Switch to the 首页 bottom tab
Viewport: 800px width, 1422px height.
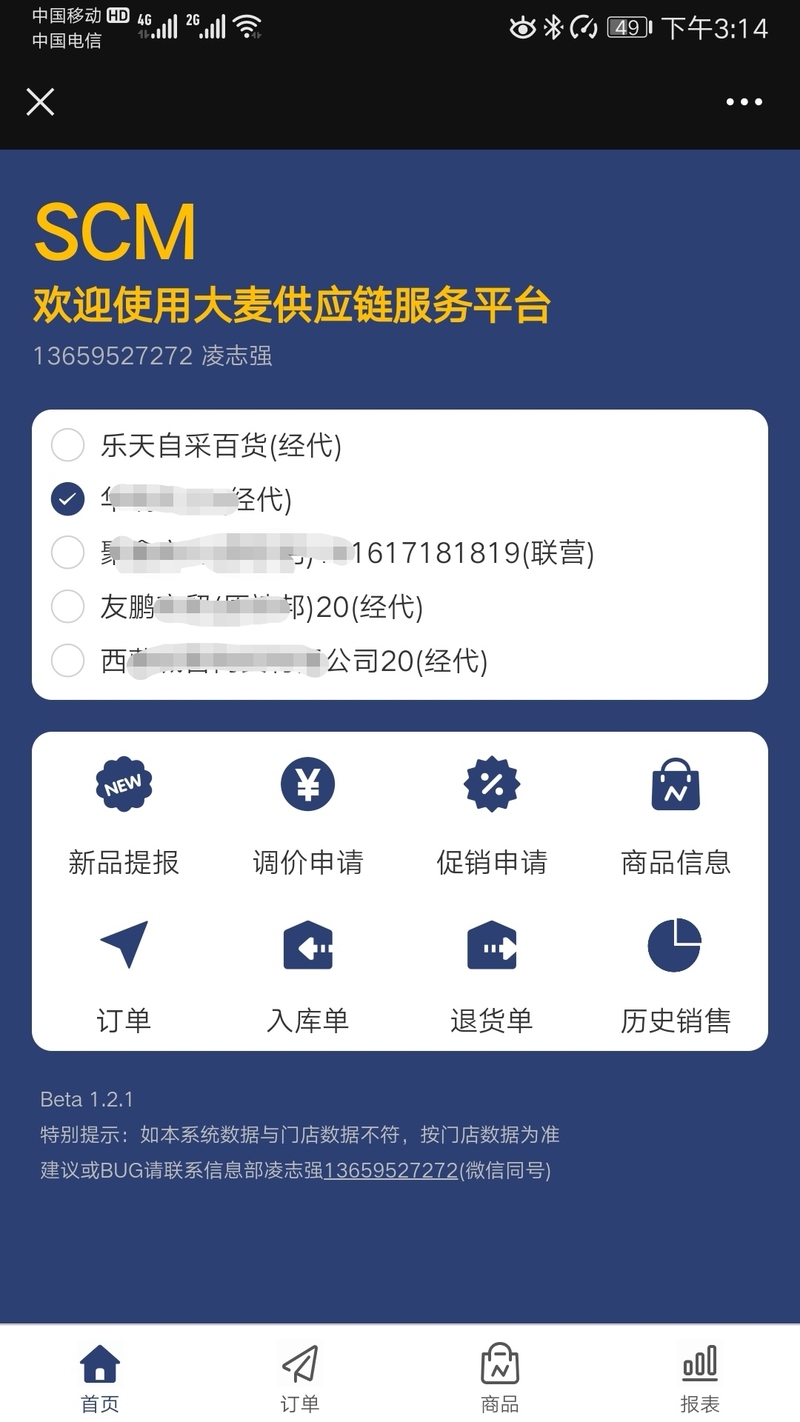(x=100, y=1378)
